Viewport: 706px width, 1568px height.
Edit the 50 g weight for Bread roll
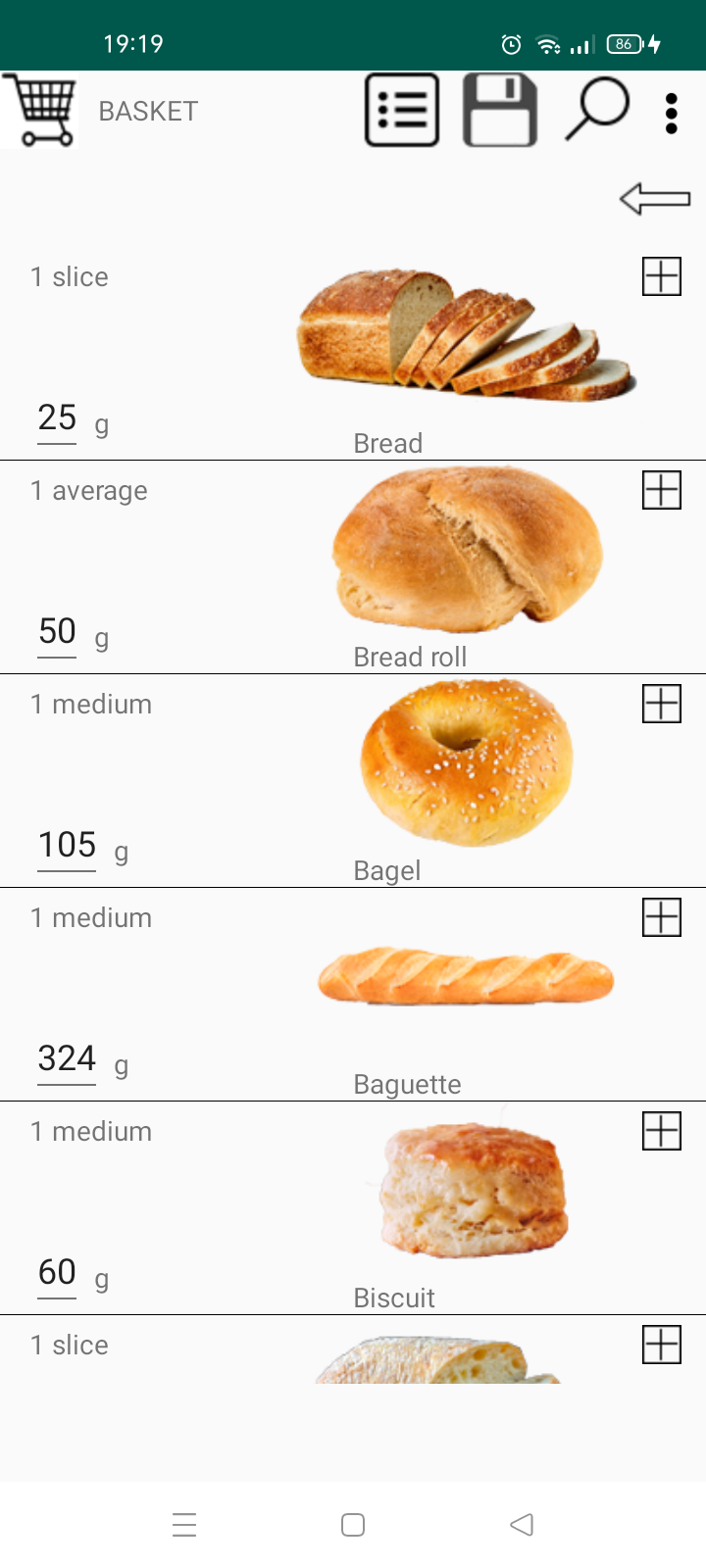58,632
